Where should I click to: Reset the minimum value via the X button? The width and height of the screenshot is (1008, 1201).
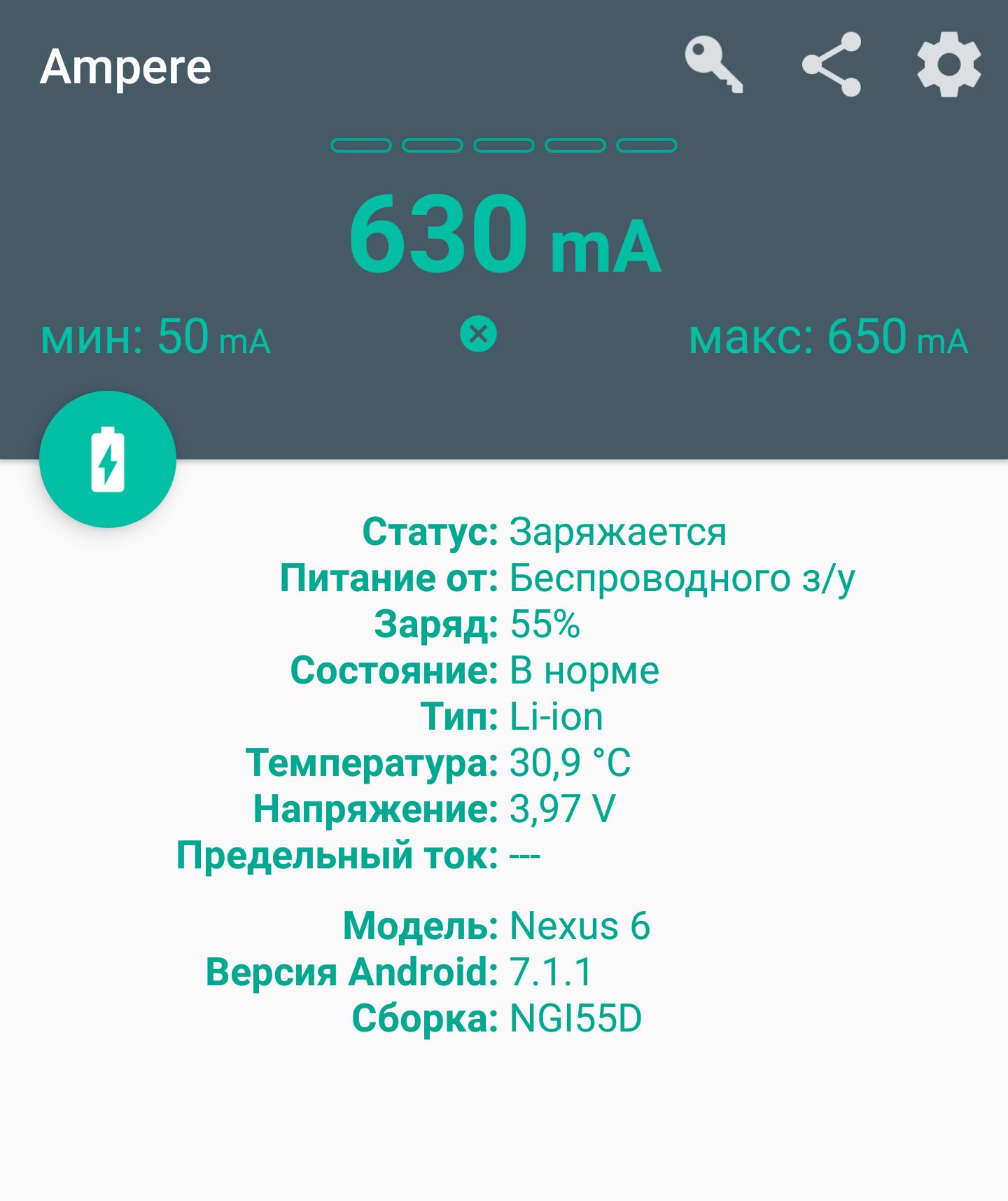coord(478,335)
